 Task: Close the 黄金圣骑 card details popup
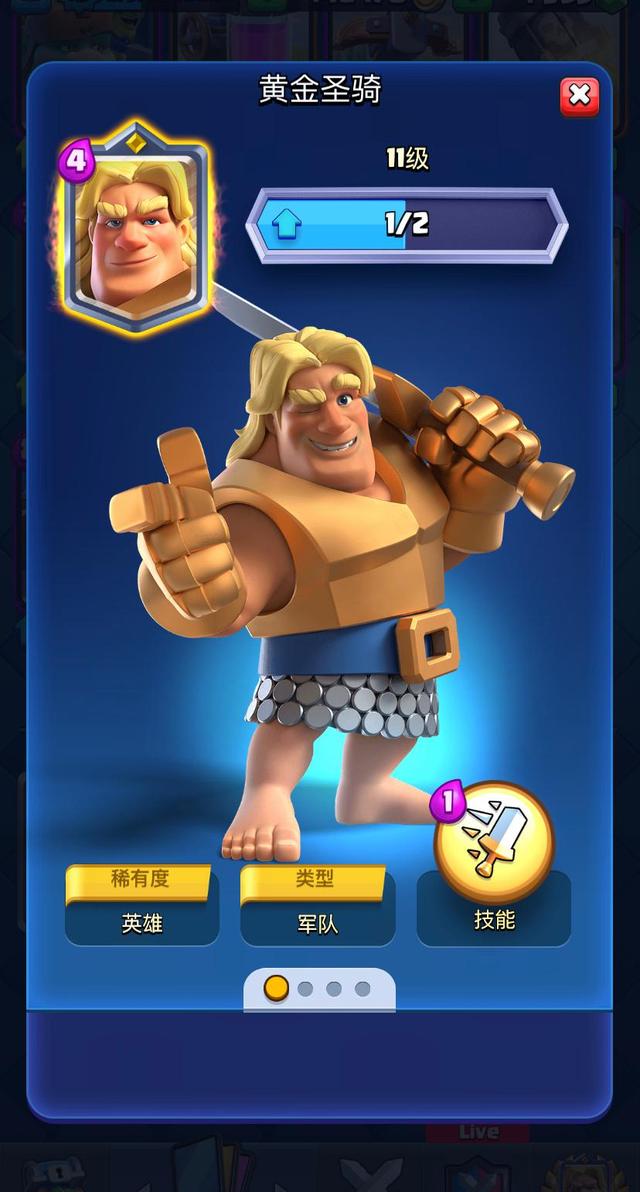pos(579,96)
